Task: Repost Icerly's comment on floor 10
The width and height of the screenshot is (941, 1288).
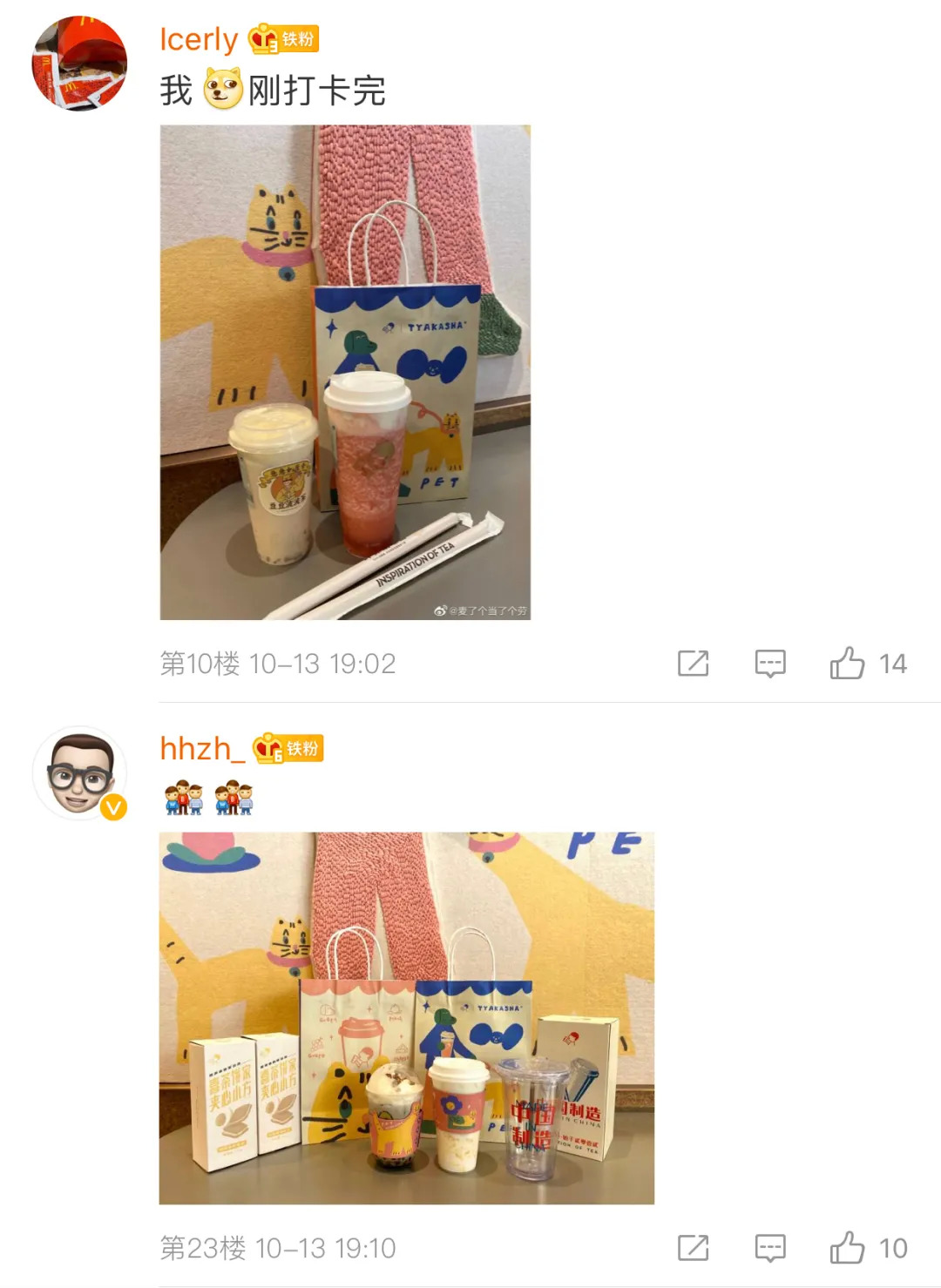Action: [x=694, y=664]
